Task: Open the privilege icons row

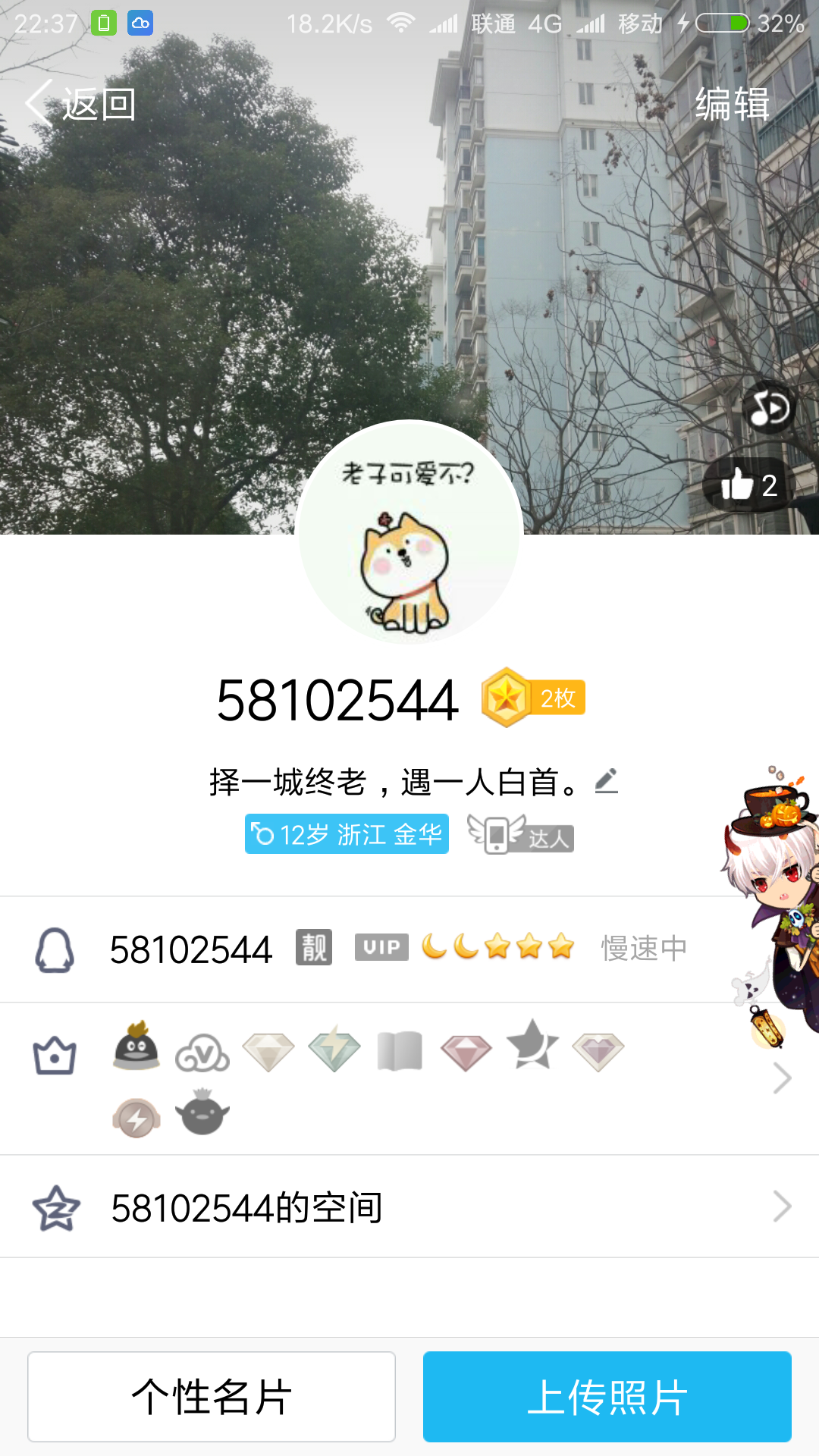Action: click(x=409, y=1079)
